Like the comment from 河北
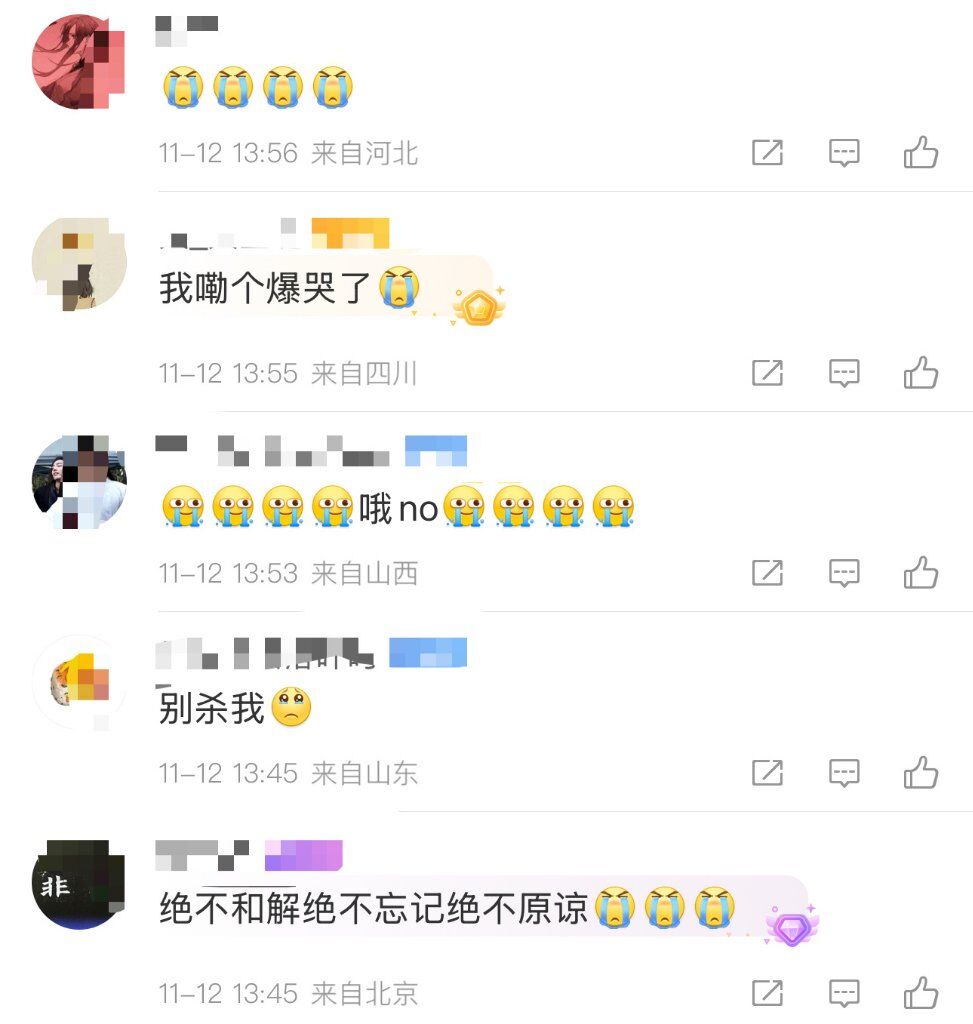Image resolution: width=973 pixels, height=1024 pixels. [921, 153]
